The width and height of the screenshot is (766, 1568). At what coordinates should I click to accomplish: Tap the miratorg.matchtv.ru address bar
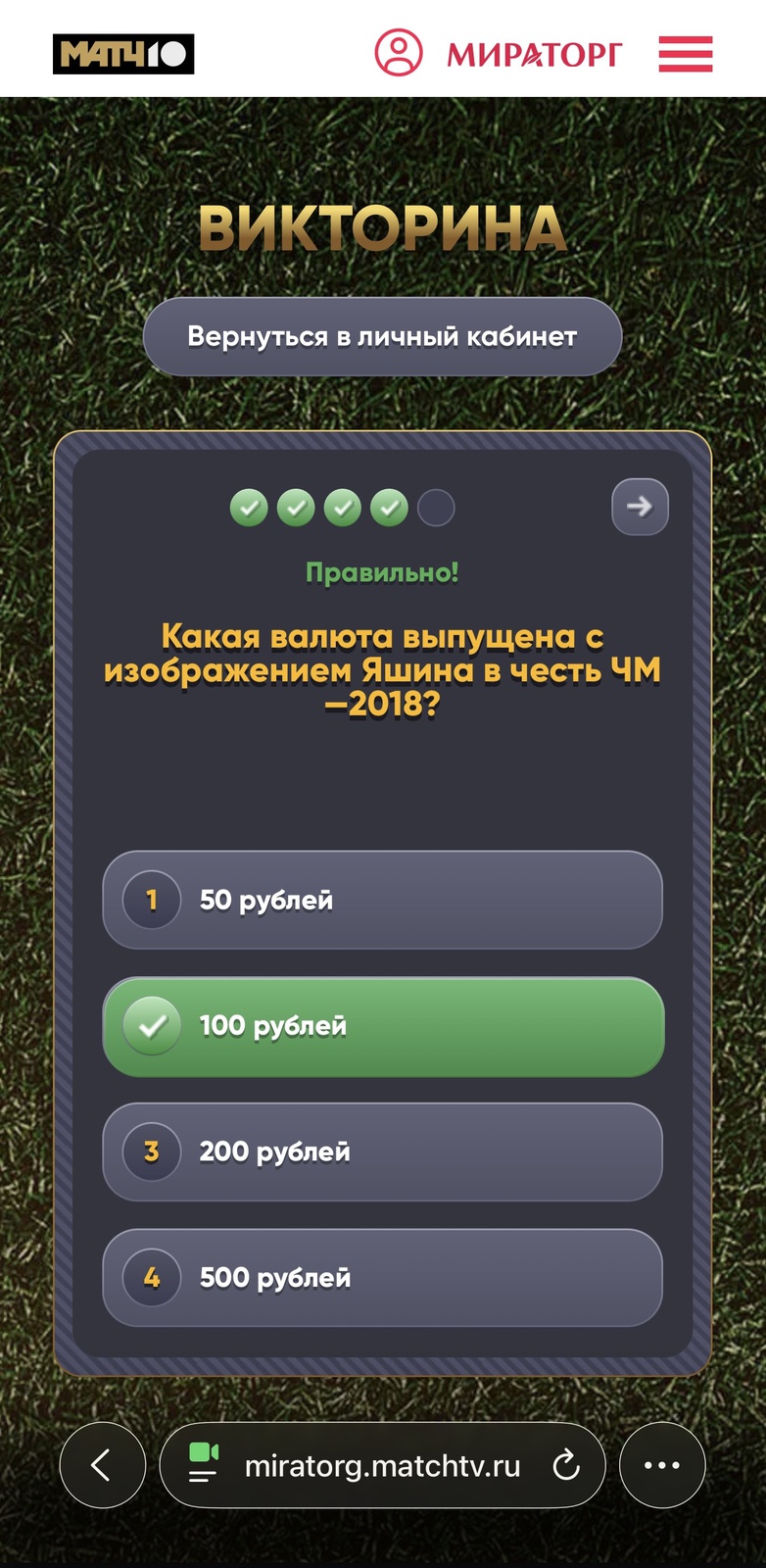point(382,1467)
